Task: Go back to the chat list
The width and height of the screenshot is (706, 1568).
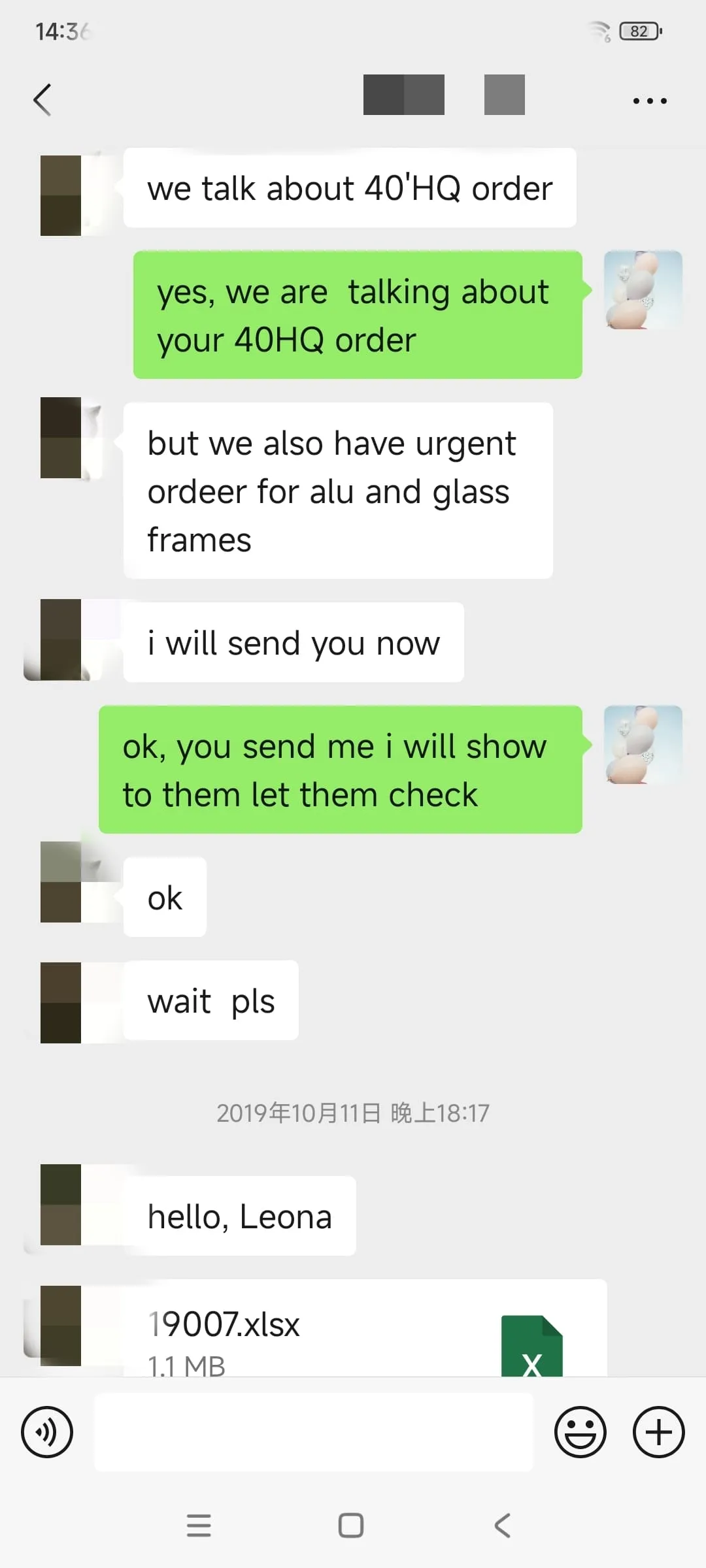Action: (42, 100)
